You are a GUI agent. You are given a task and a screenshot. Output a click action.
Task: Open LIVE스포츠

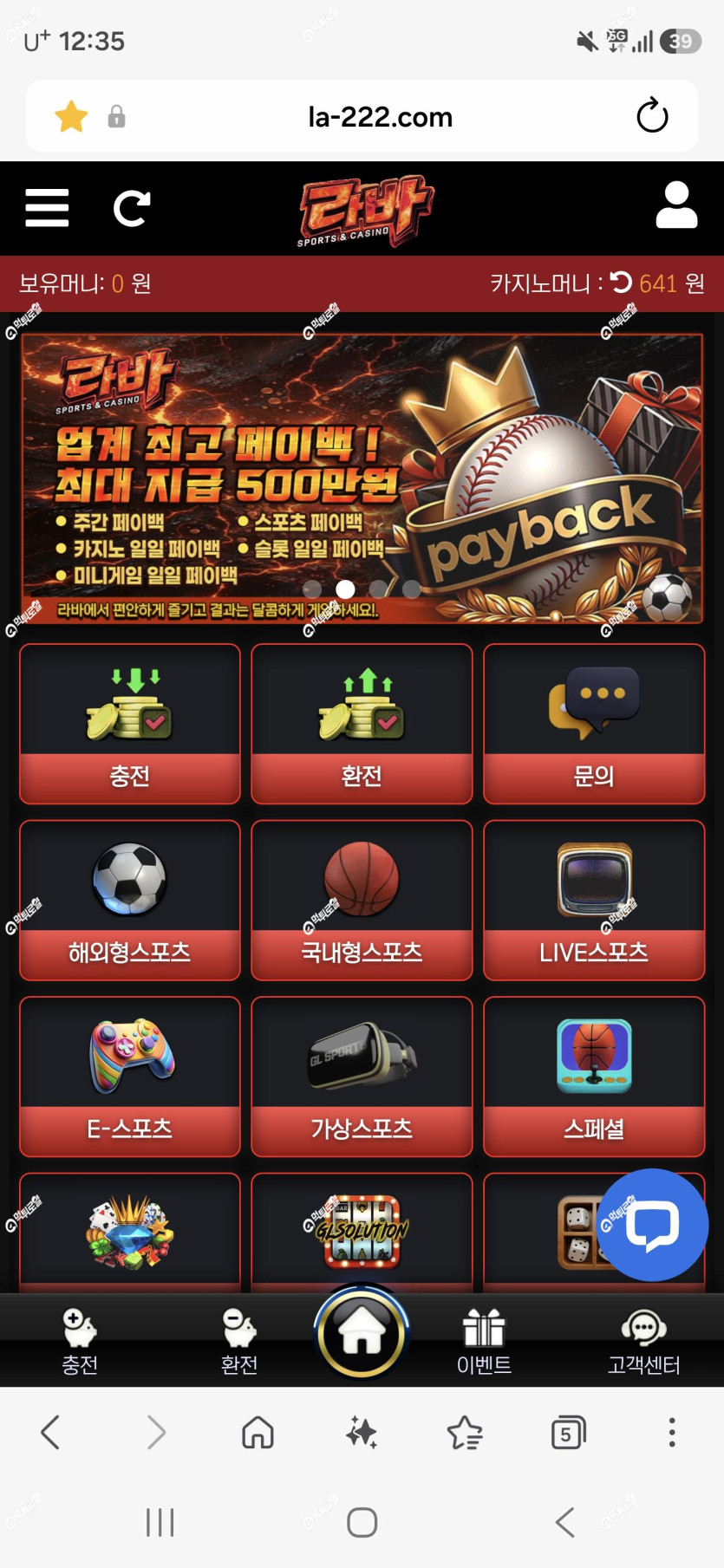[594, 901]
